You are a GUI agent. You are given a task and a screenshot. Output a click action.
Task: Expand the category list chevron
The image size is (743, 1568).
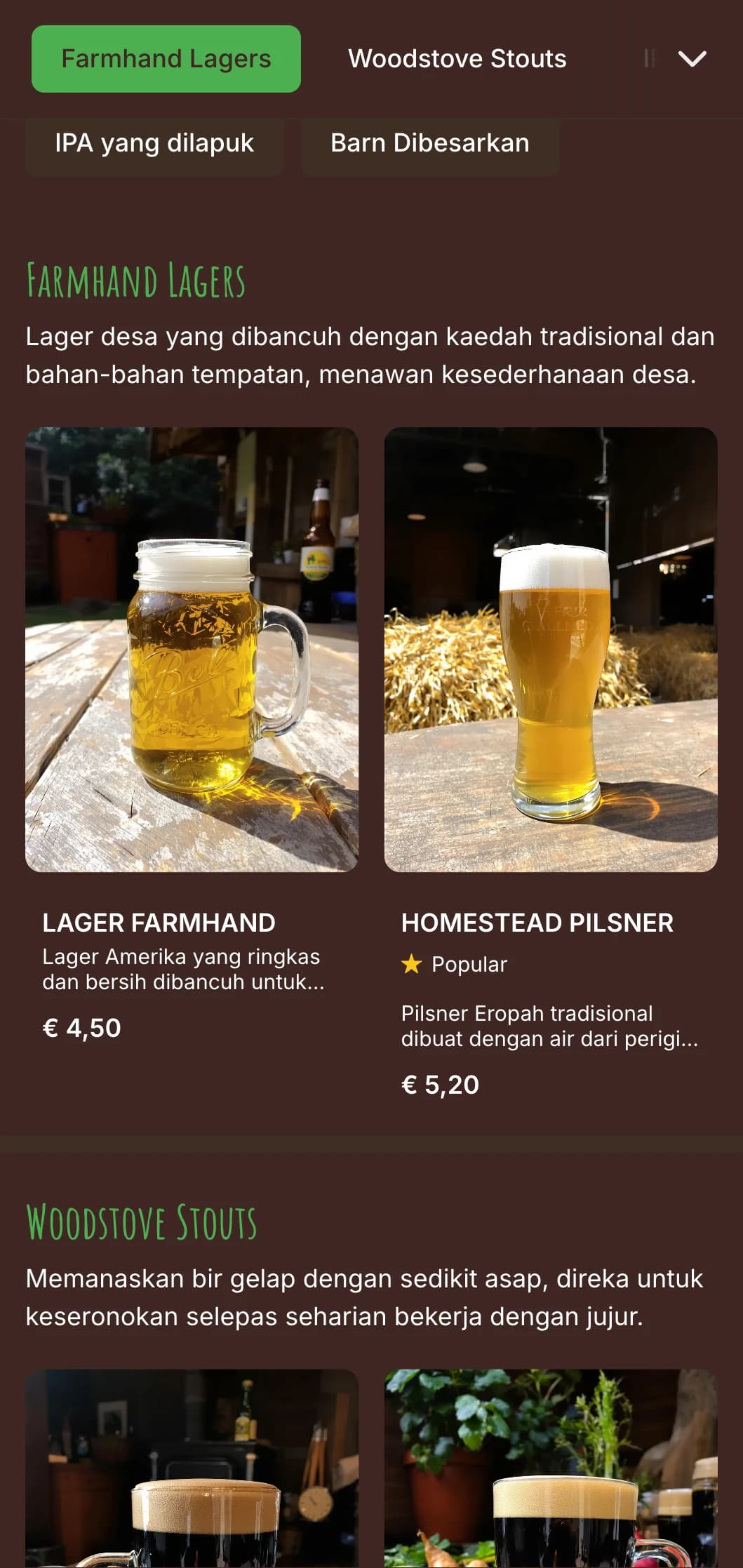click(692, 59)
